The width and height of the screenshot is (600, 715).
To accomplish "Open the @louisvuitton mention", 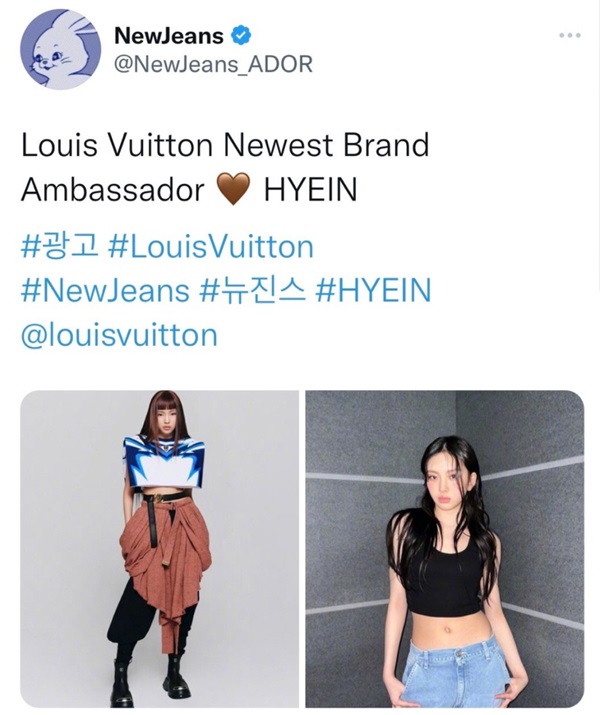I will [x=119, y=335].
